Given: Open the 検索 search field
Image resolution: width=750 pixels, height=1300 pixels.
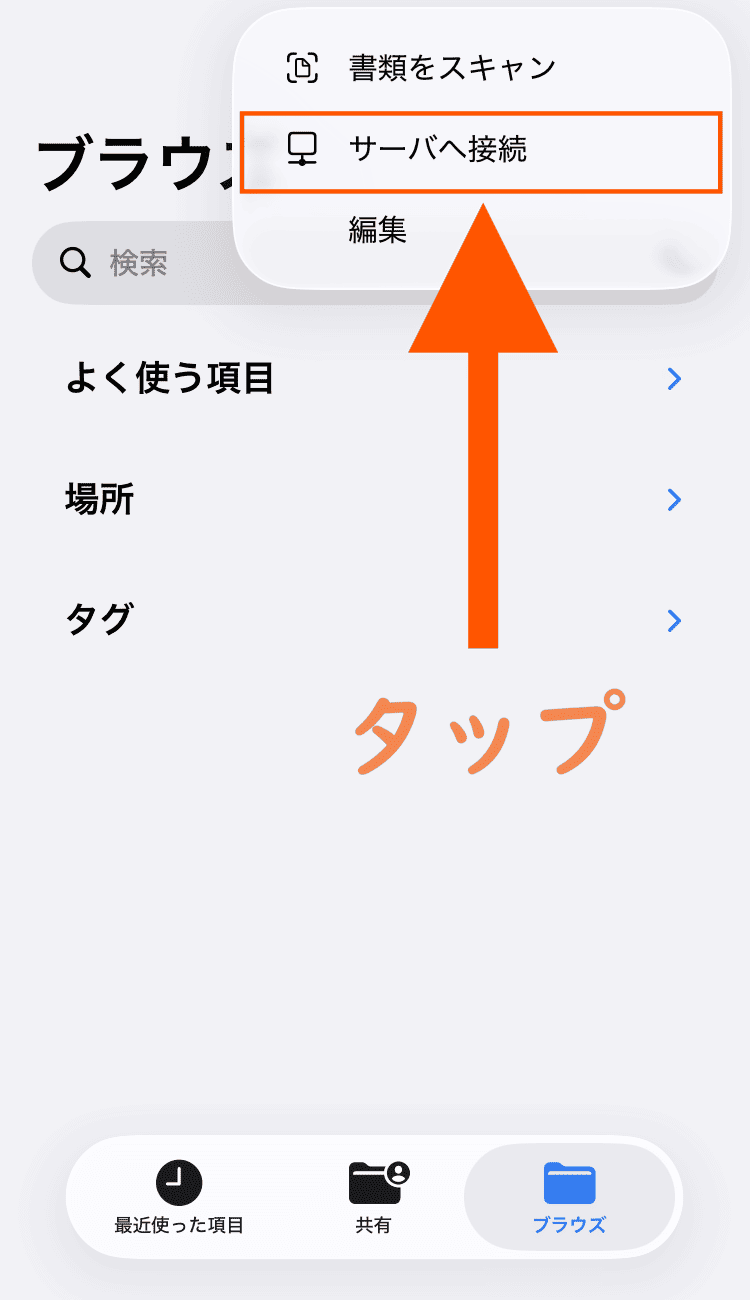Looking at the screenshot, I should click(x=138, y=263).
